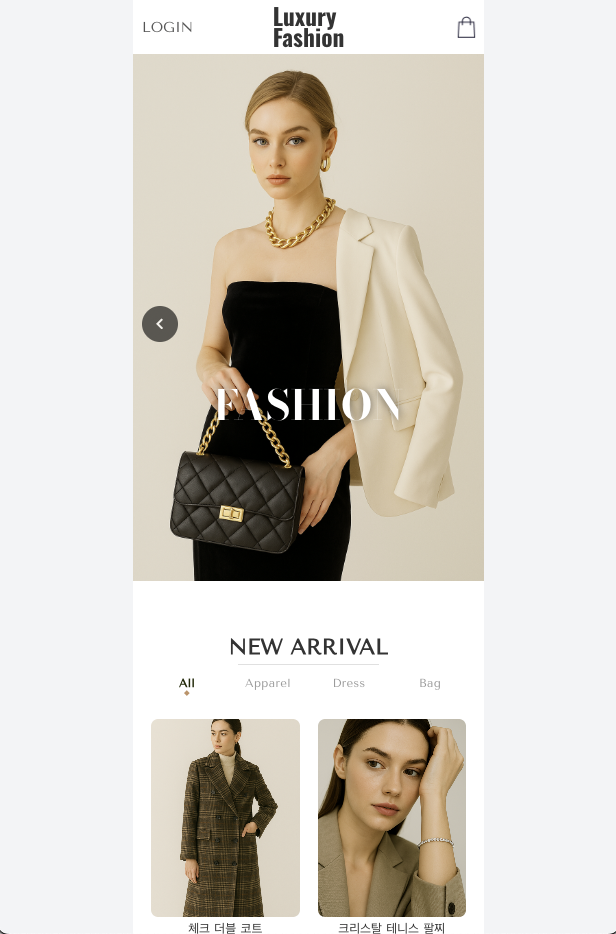Filter new arrivals by Bag
616x934 pixels.
[430, 683]
